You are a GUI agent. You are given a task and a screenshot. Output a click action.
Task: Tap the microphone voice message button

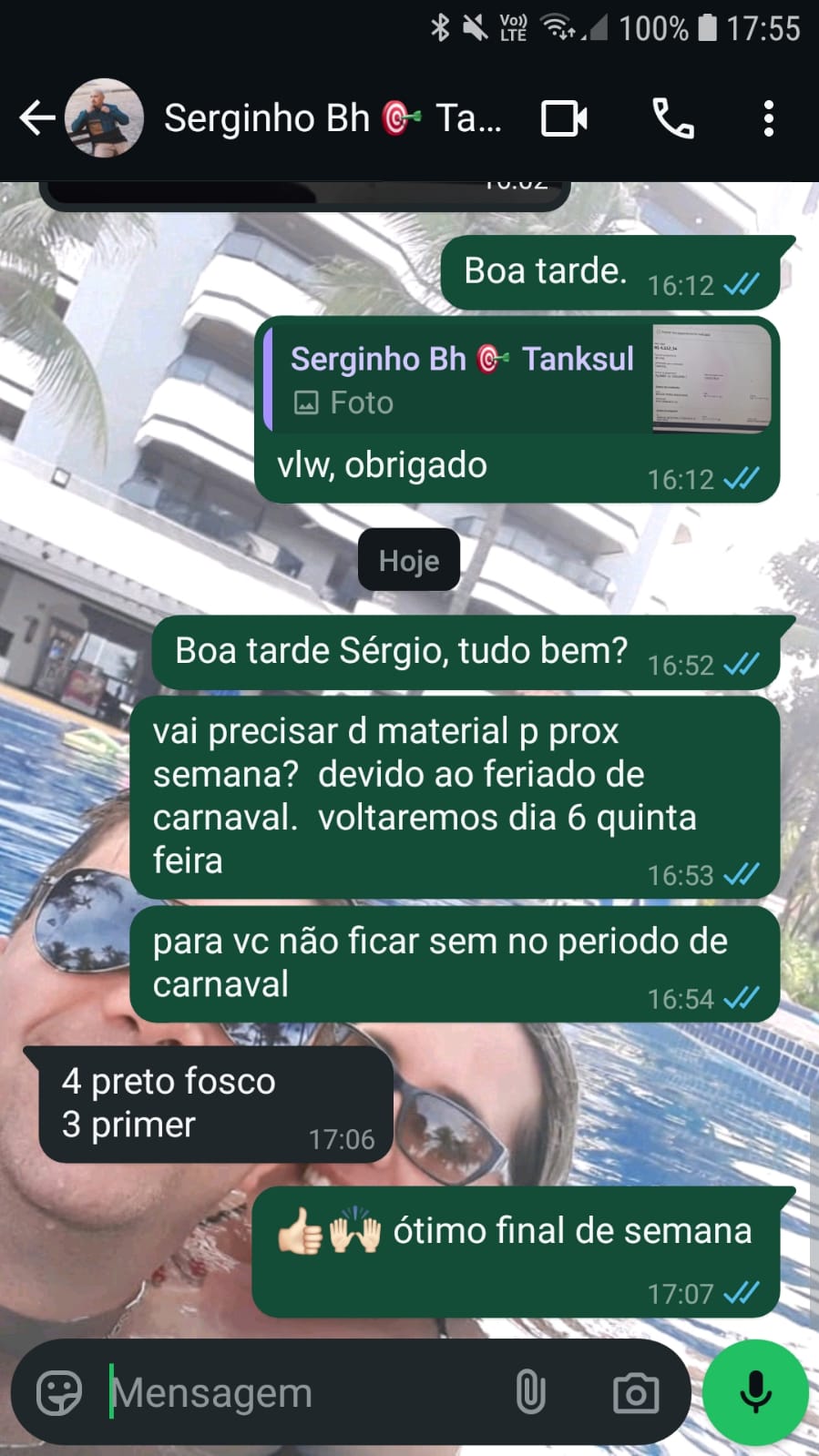point(755,1392)
